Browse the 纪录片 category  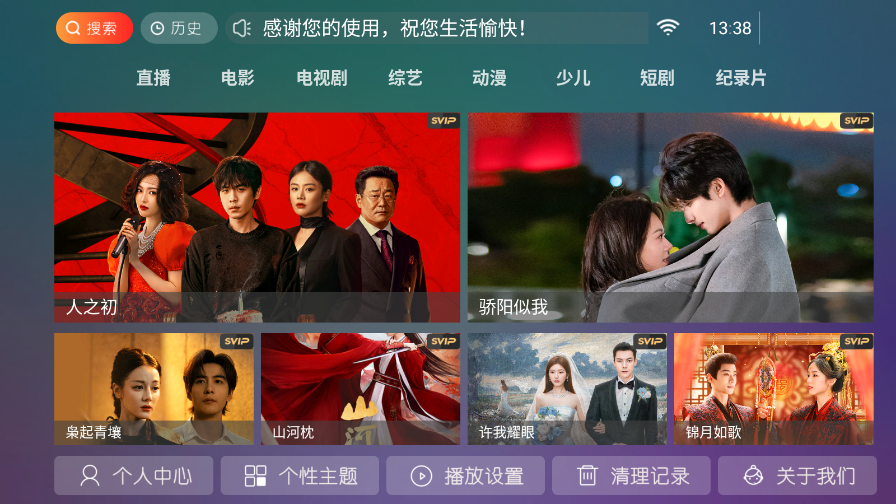pos(741,78)
